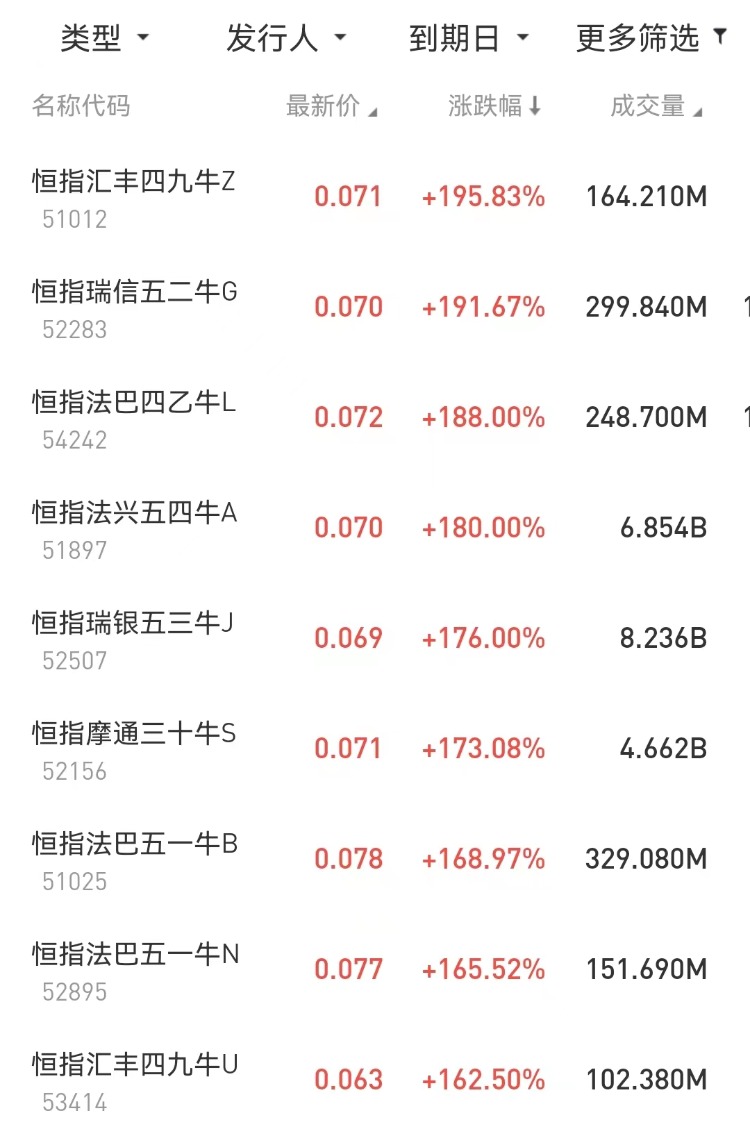This screenshot has height=1145, width=750.
Task: Tap the 恒指摩通三十牛S listing
Action: [134, 751]
